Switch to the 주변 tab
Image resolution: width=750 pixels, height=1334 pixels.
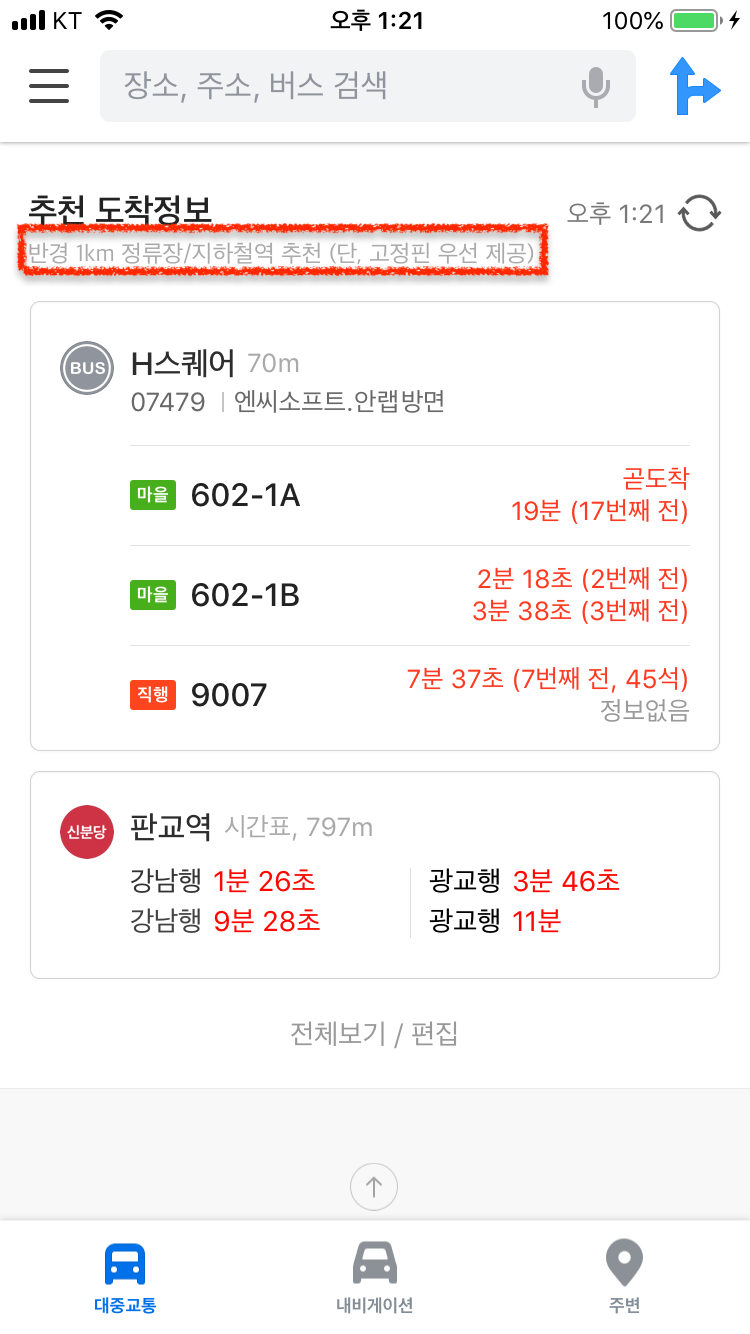coord(624,1277)
